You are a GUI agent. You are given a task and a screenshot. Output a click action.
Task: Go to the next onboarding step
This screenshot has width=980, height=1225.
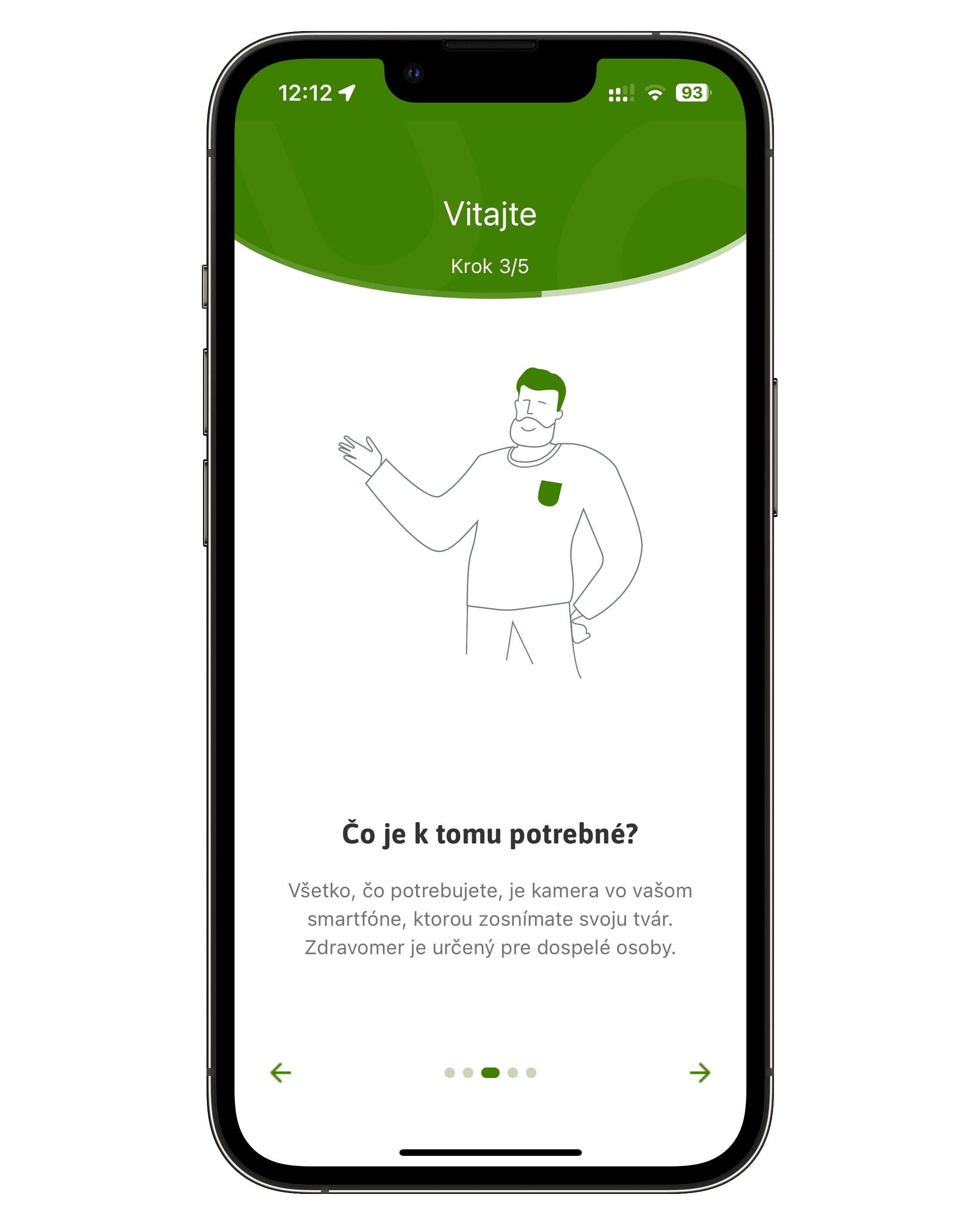pyautogui.click(x=700, y=1073)
